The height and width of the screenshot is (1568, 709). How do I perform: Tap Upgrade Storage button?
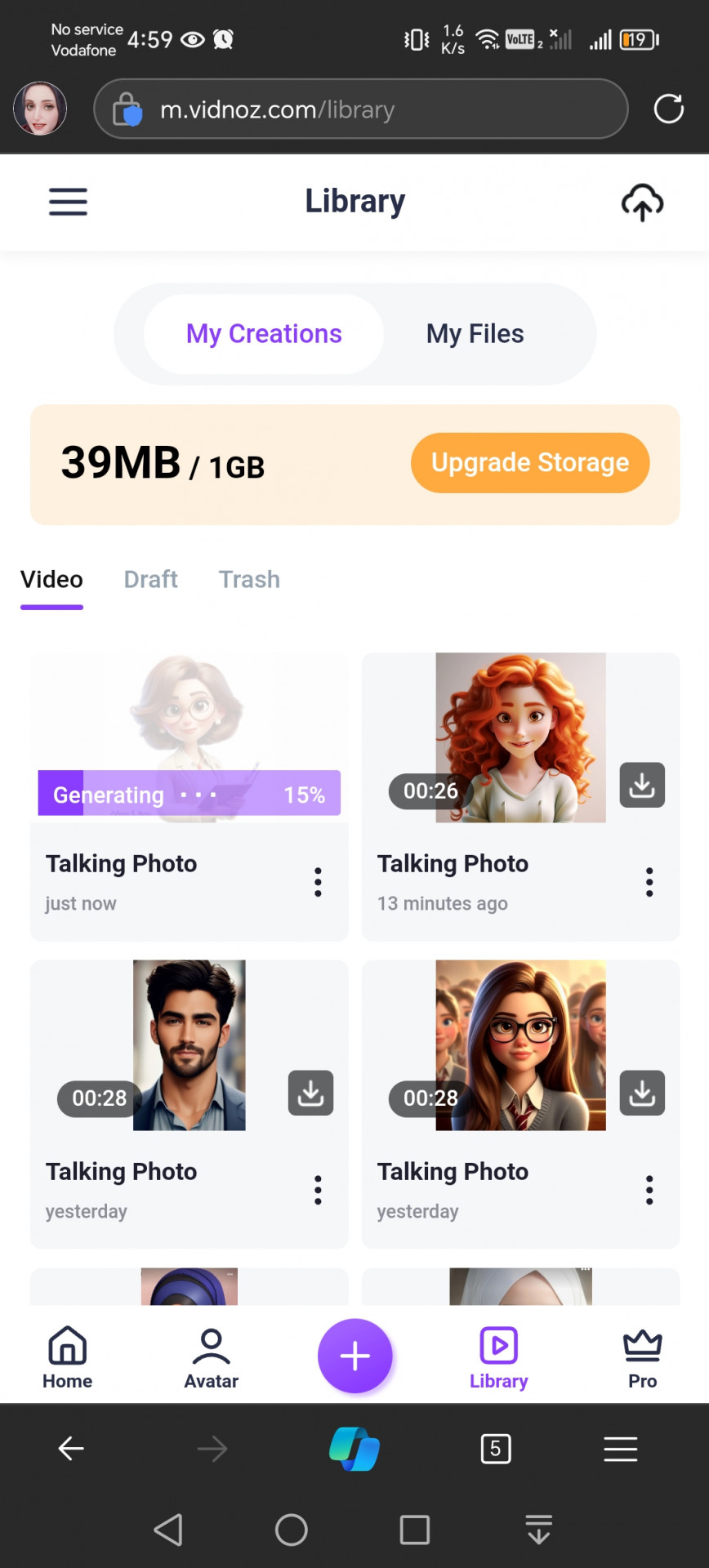(x=530, y=463)
